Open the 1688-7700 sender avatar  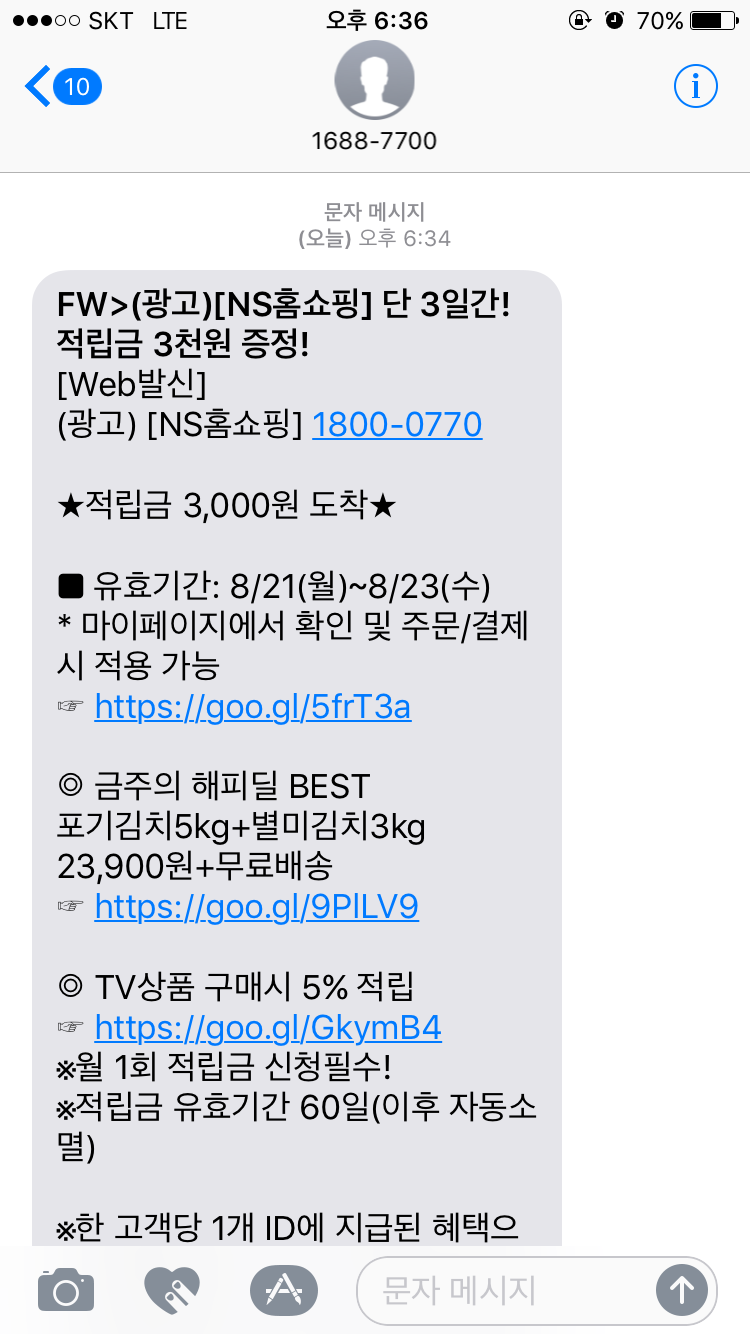[374, 80]
